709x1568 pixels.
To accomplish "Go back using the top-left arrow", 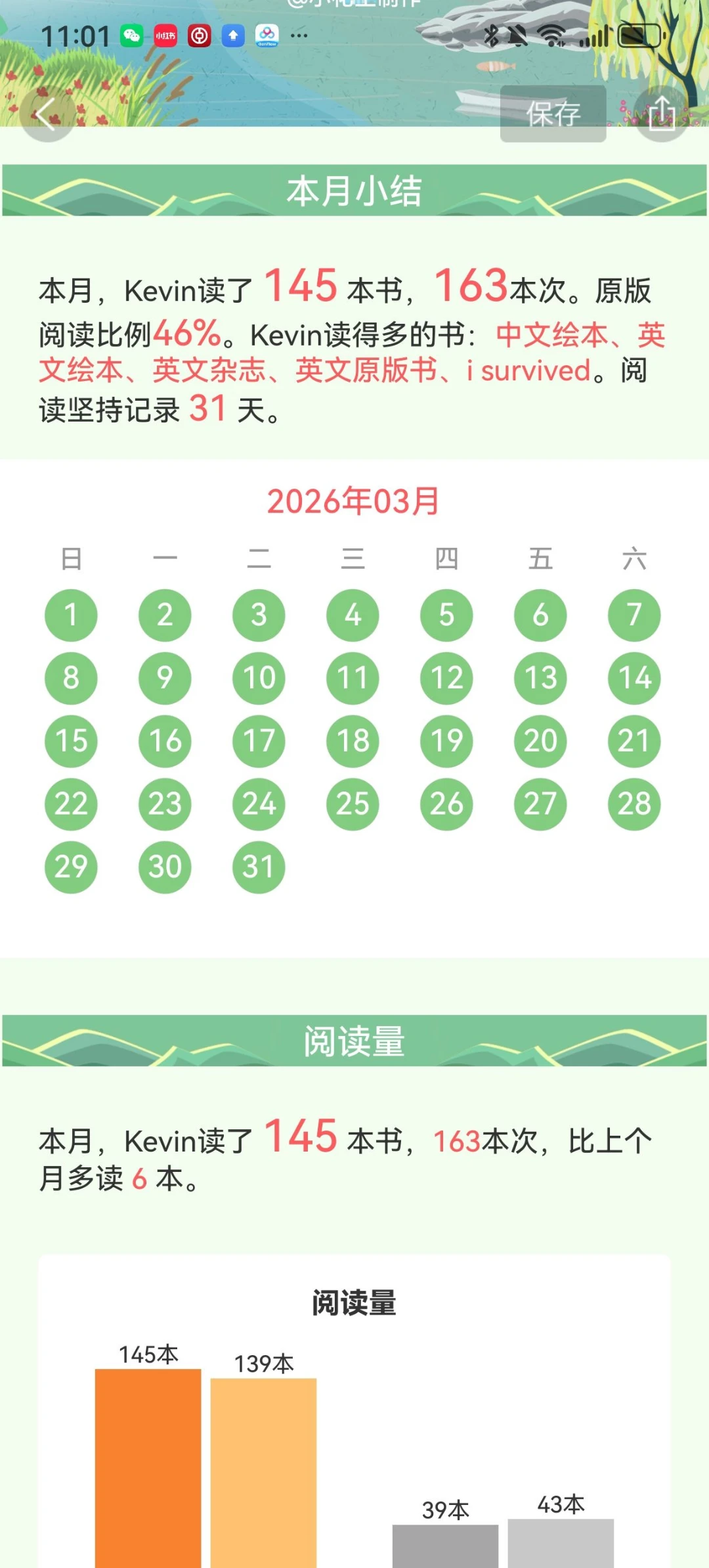I will pos(46,114).
